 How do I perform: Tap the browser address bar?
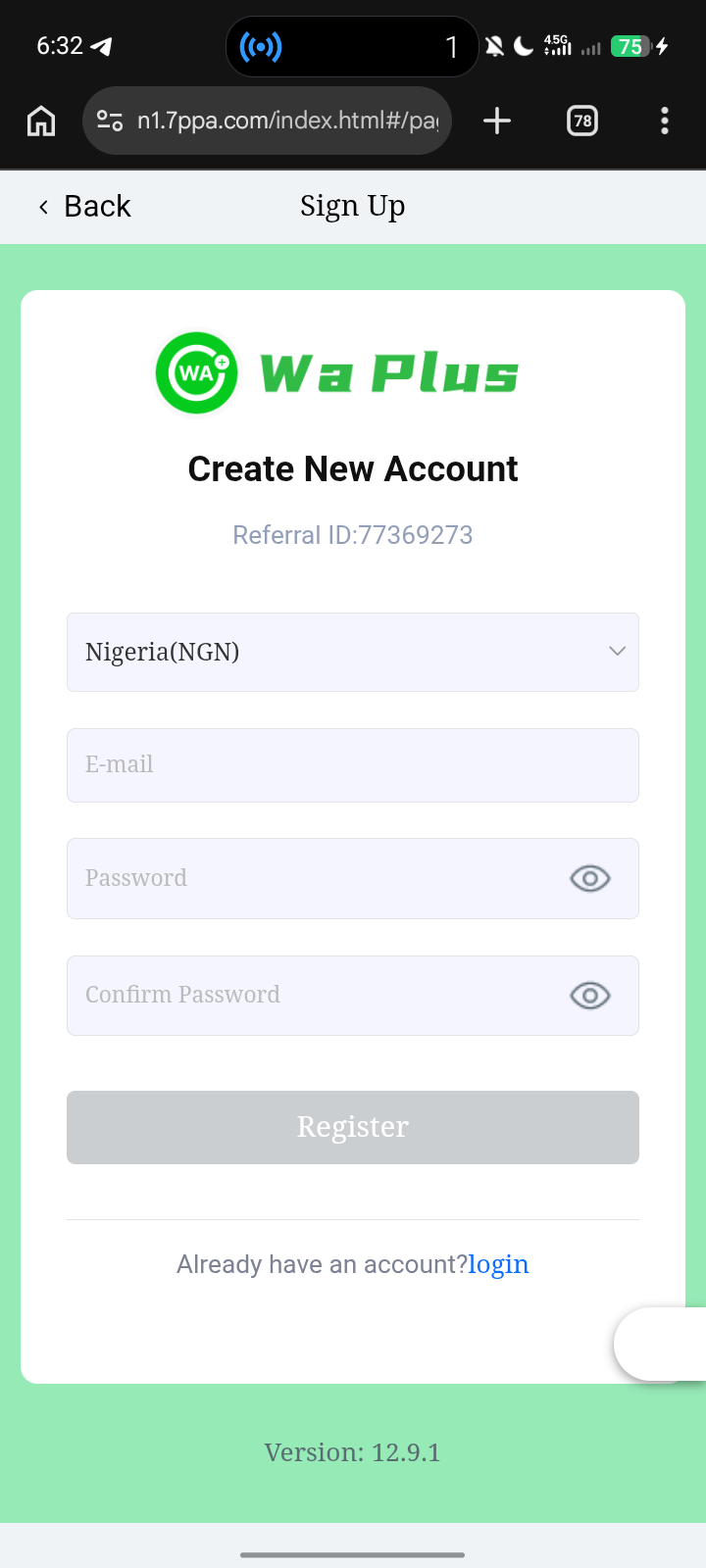(x=284, y=122)
